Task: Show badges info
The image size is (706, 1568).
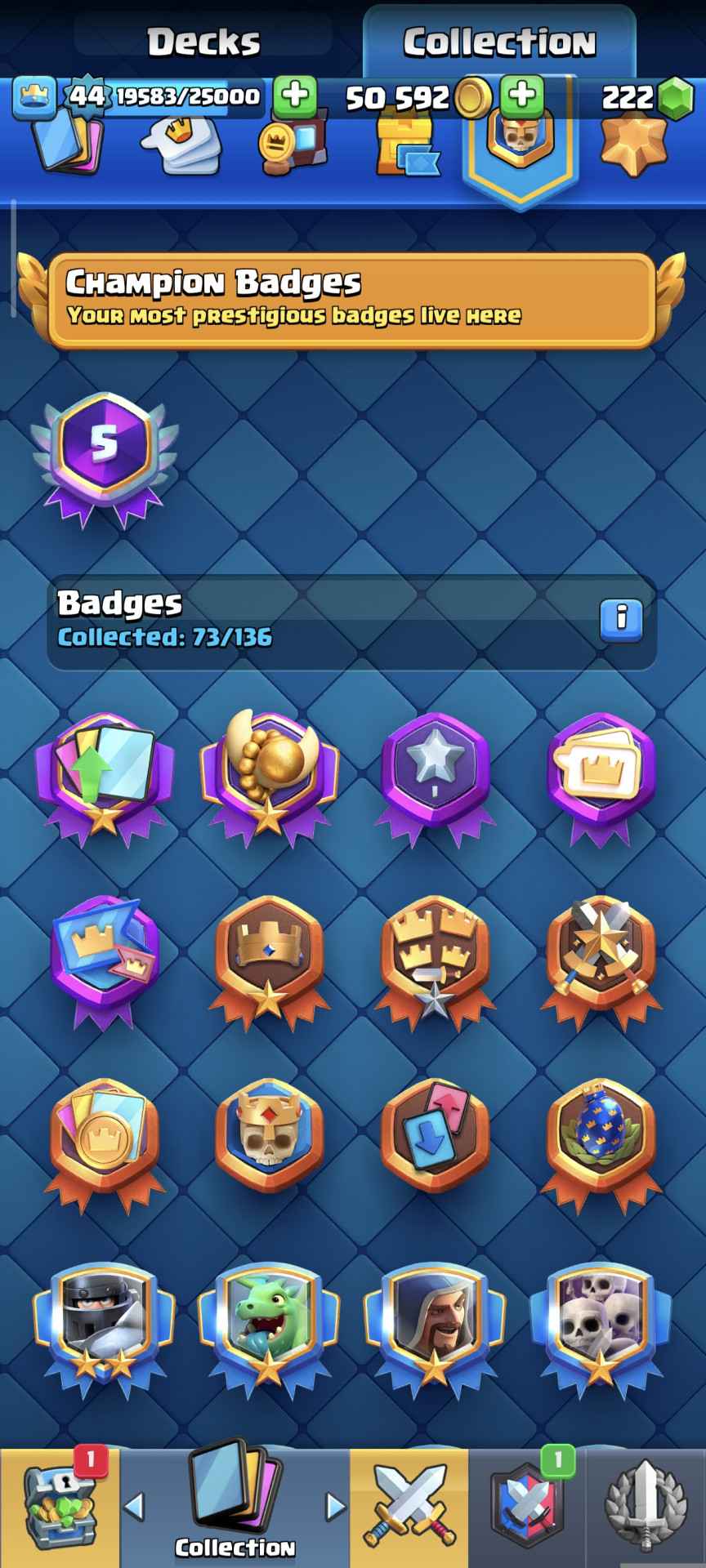Action: [x=621, y=619]
